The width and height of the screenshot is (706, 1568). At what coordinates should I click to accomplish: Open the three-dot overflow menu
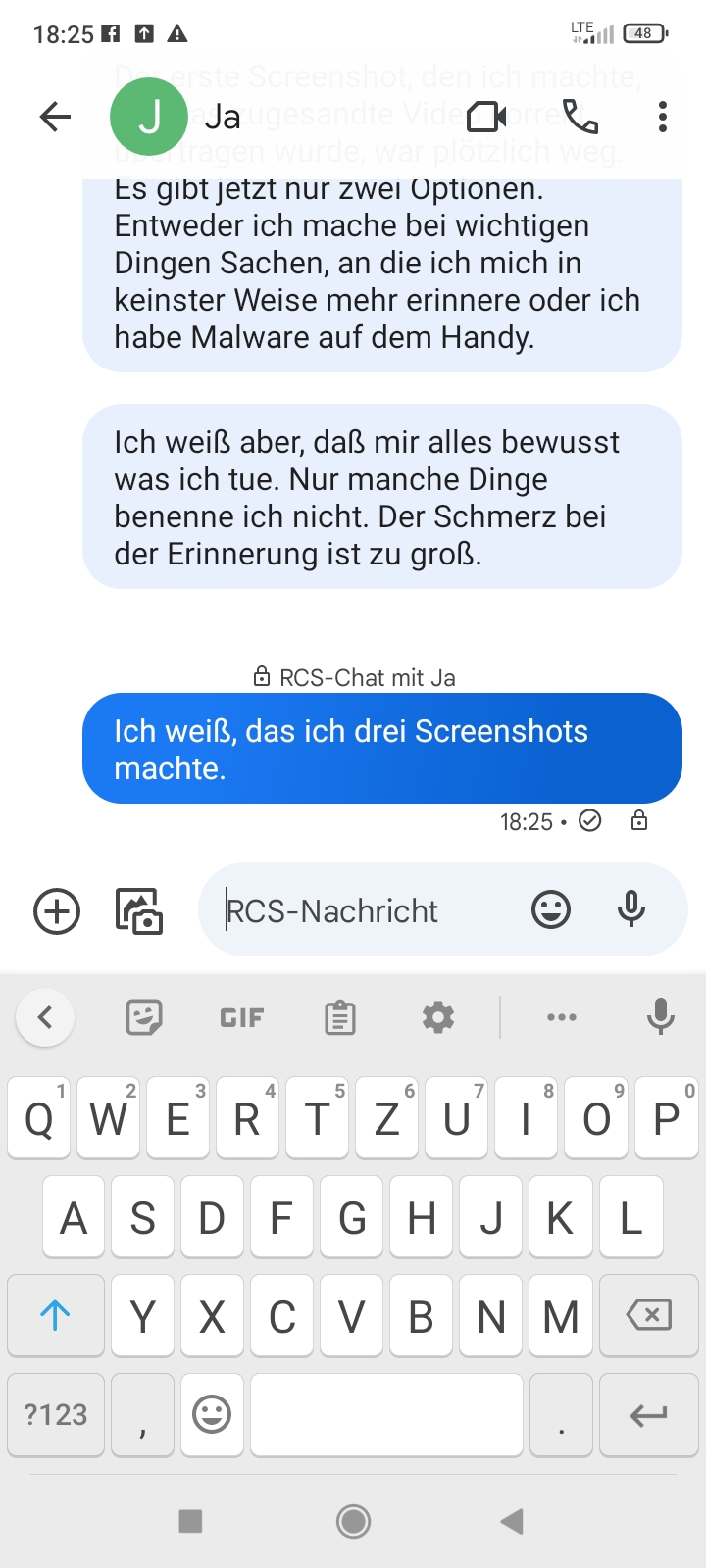663,117
